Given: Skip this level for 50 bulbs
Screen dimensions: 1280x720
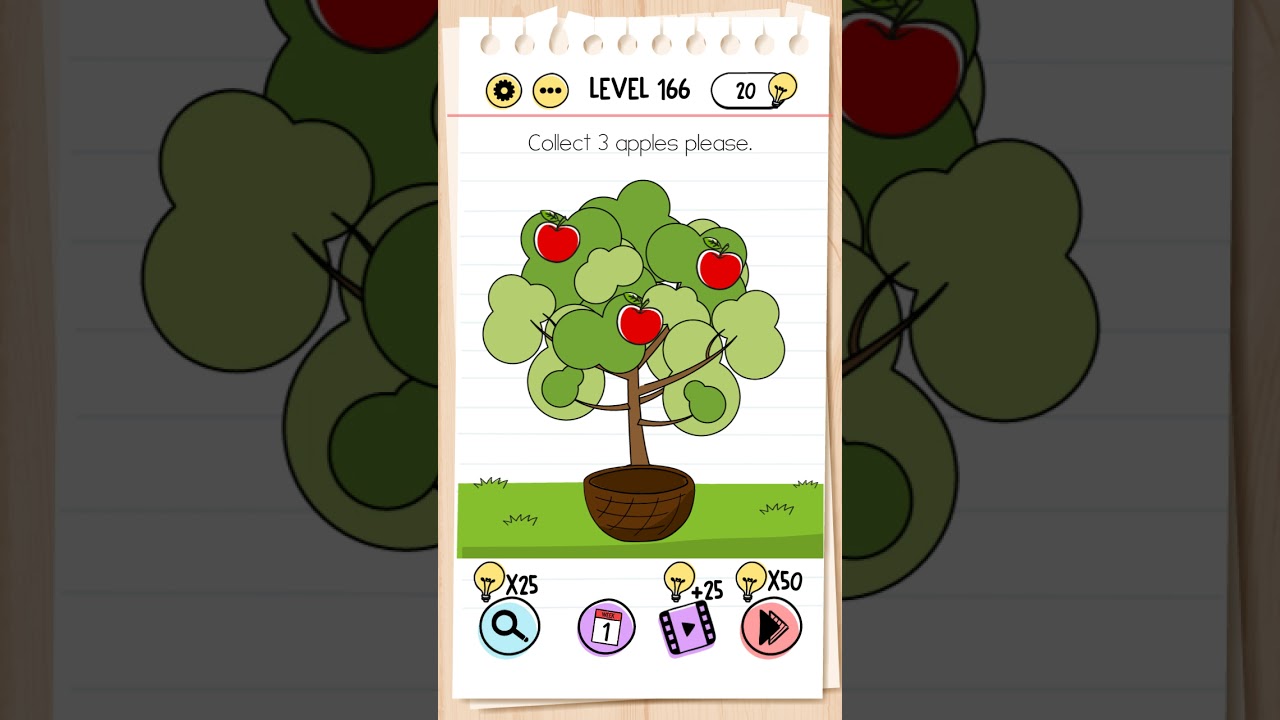Looking at the screenshot, I should (x=771, y=628).
